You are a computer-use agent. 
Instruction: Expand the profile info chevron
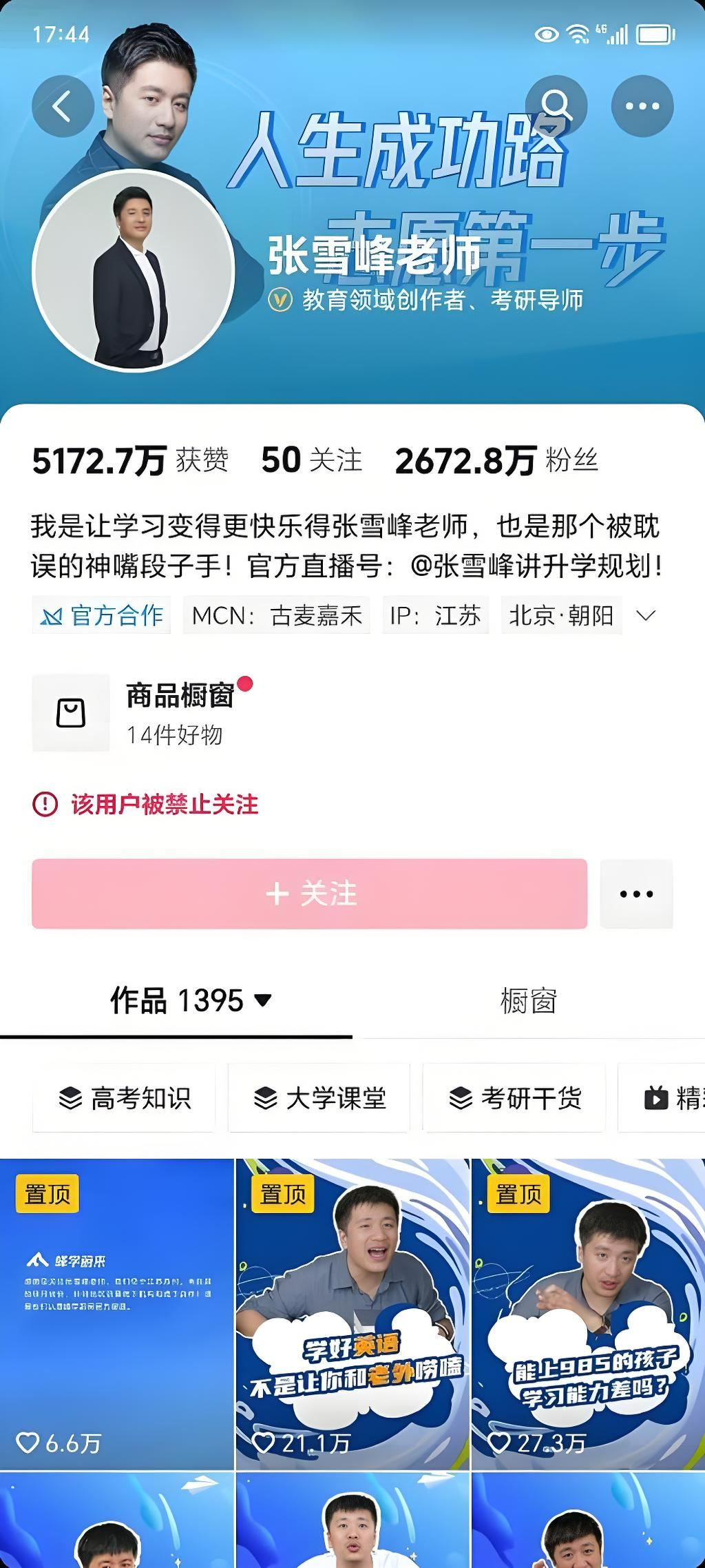(x=645, y=615)
